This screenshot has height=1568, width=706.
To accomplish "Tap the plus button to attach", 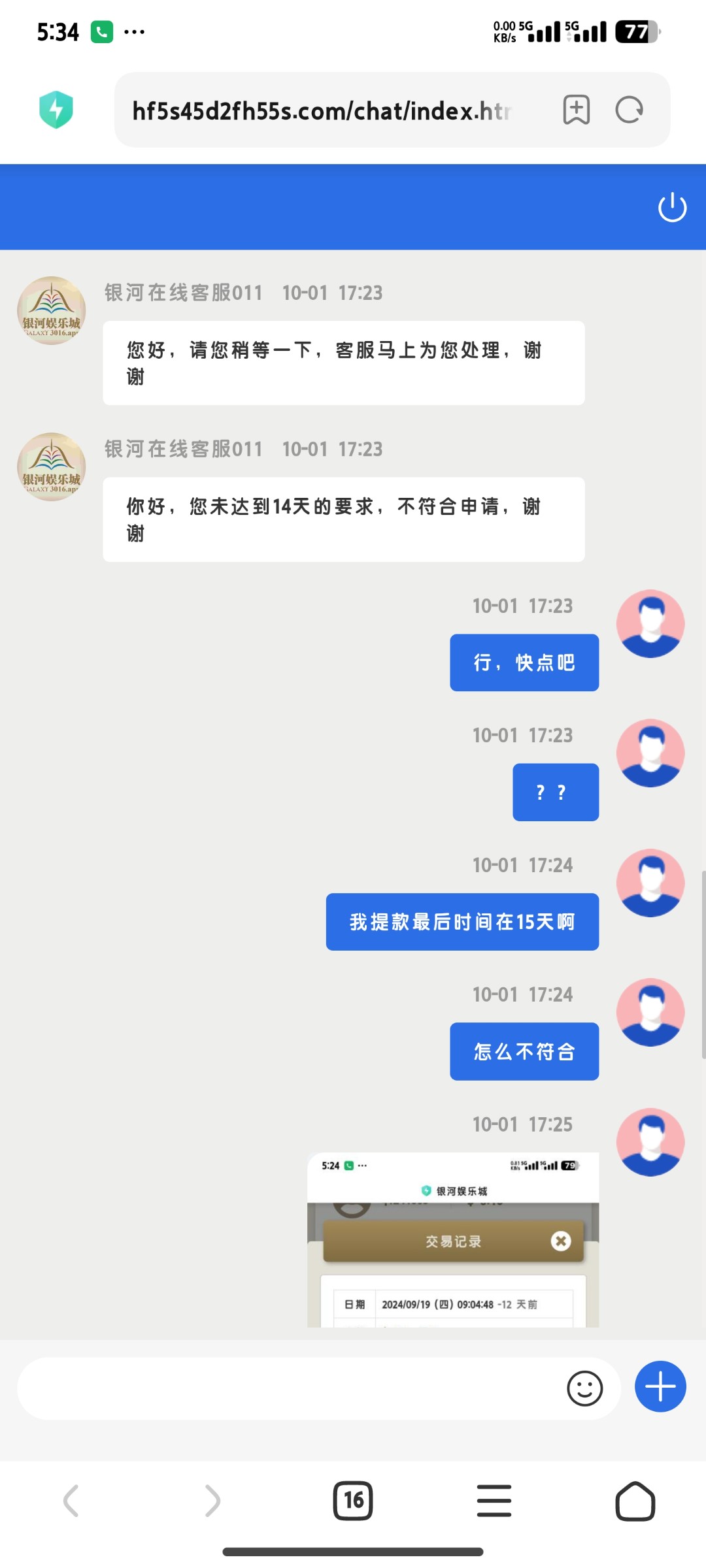I will coord(660,1386).
